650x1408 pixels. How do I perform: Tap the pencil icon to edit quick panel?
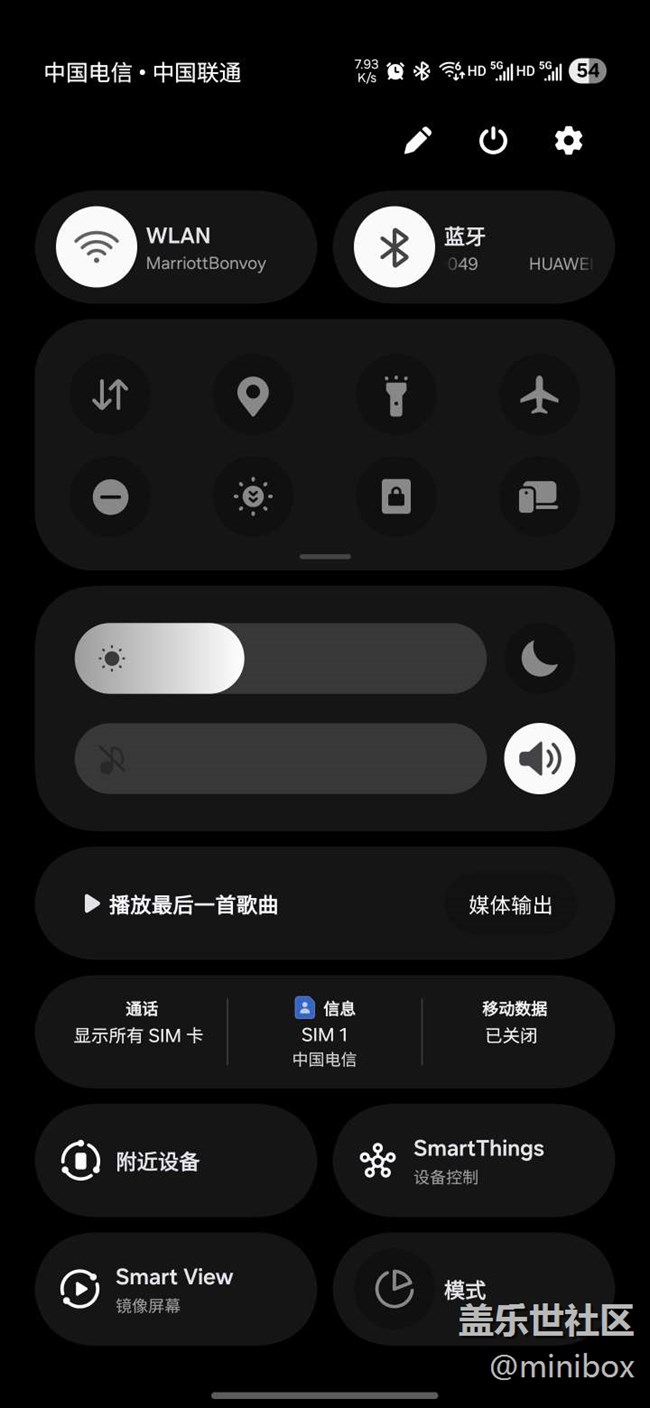coord(418,141)
